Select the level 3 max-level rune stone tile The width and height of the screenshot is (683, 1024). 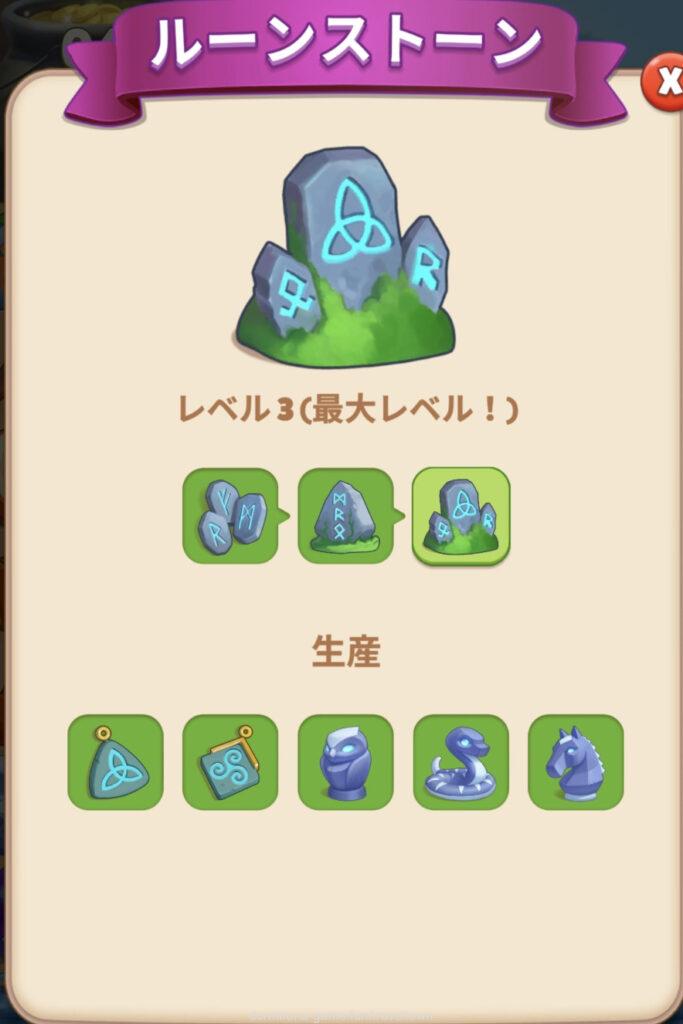click(461, 515)
